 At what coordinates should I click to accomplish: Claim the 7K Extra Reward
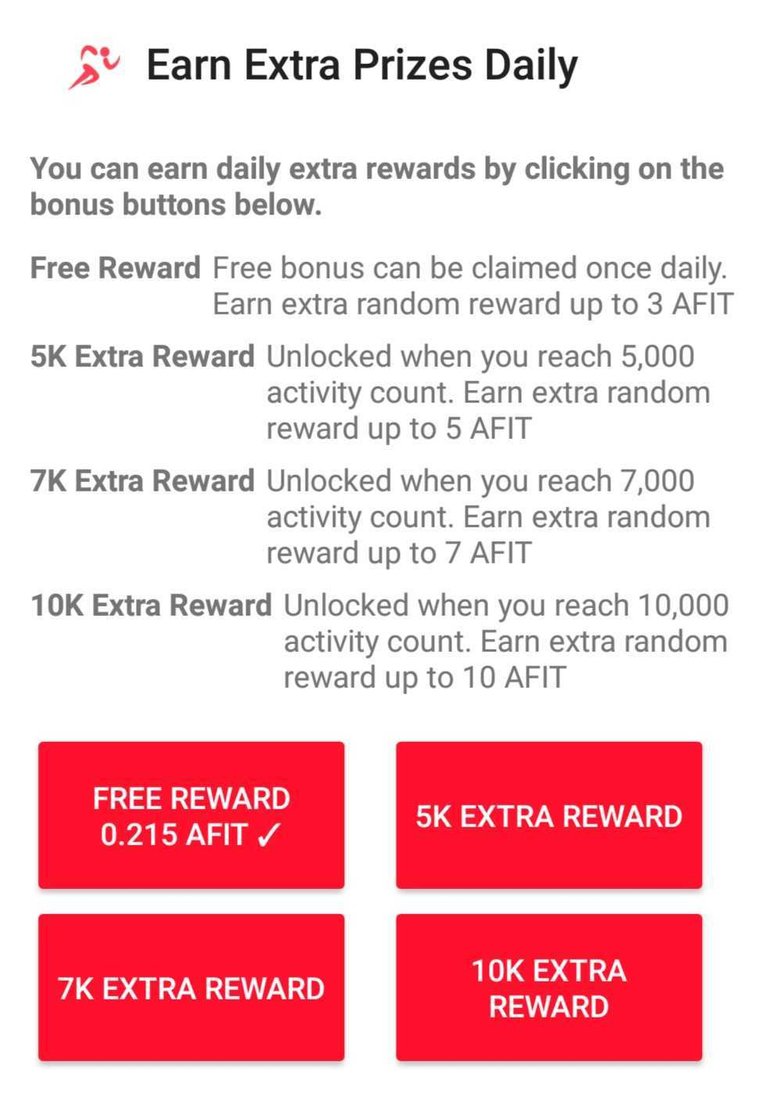(191, 987)
